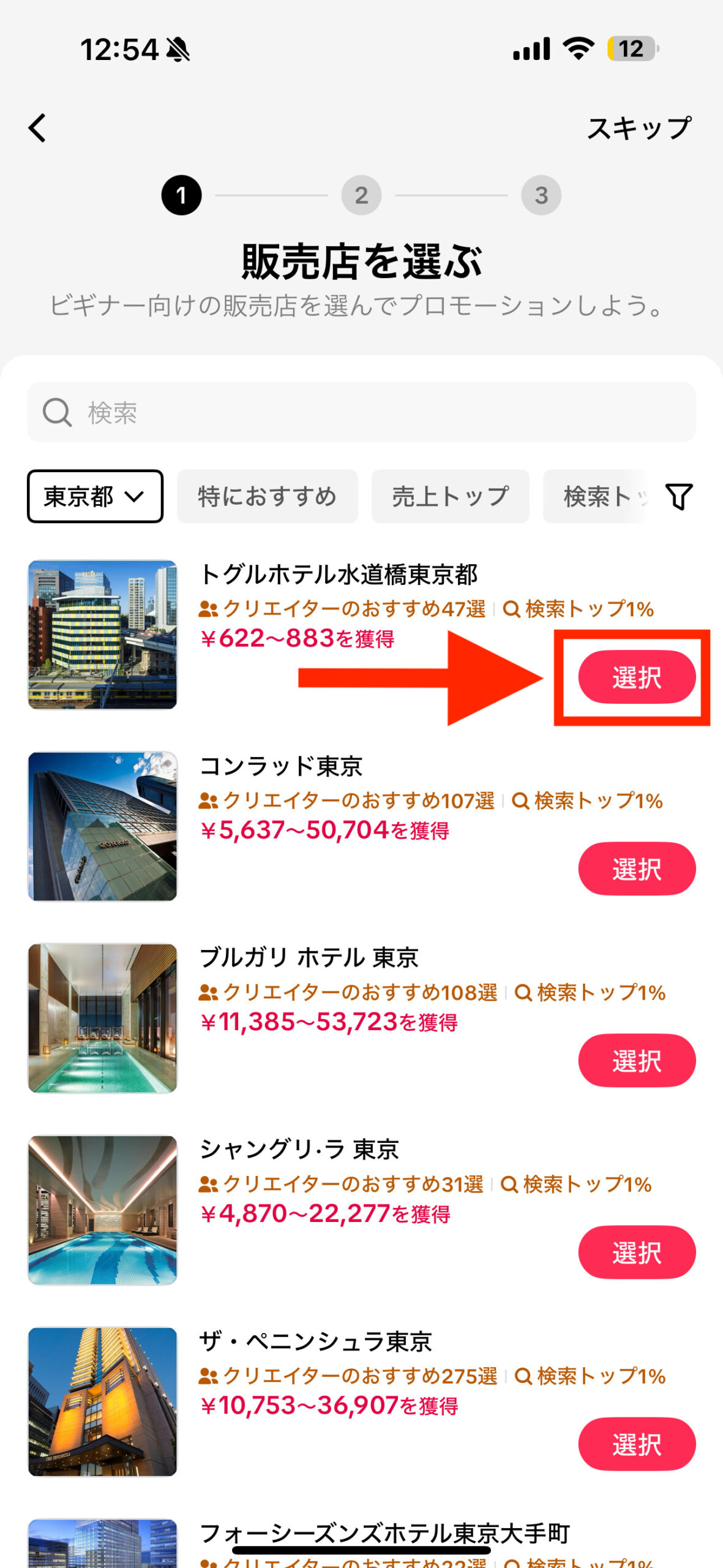Select the 売上トップ filter chip

(x=450, y=496)
